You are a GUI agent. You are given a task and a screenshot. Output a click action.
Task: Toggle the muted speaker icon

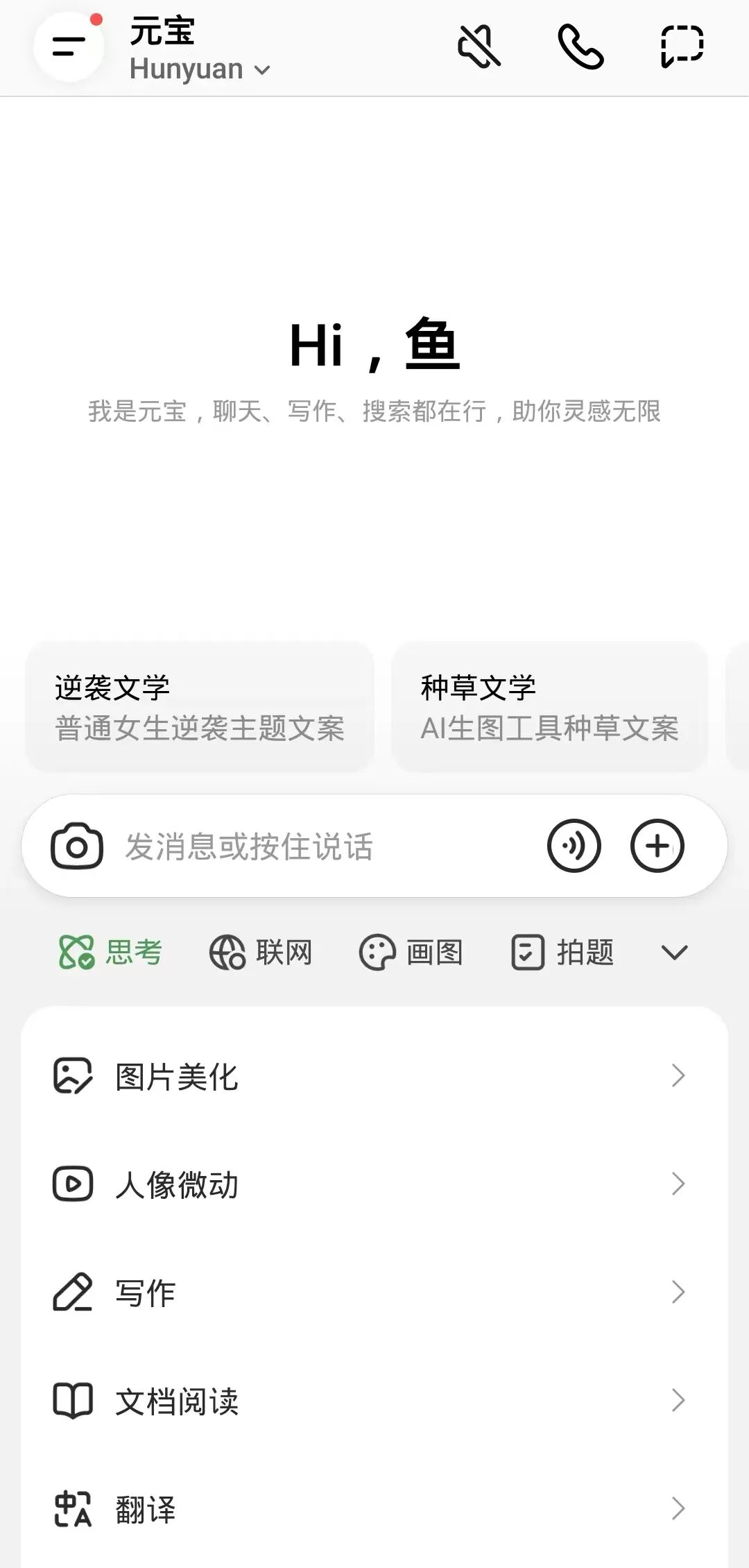pyautogui.click(x=479, y=46)
